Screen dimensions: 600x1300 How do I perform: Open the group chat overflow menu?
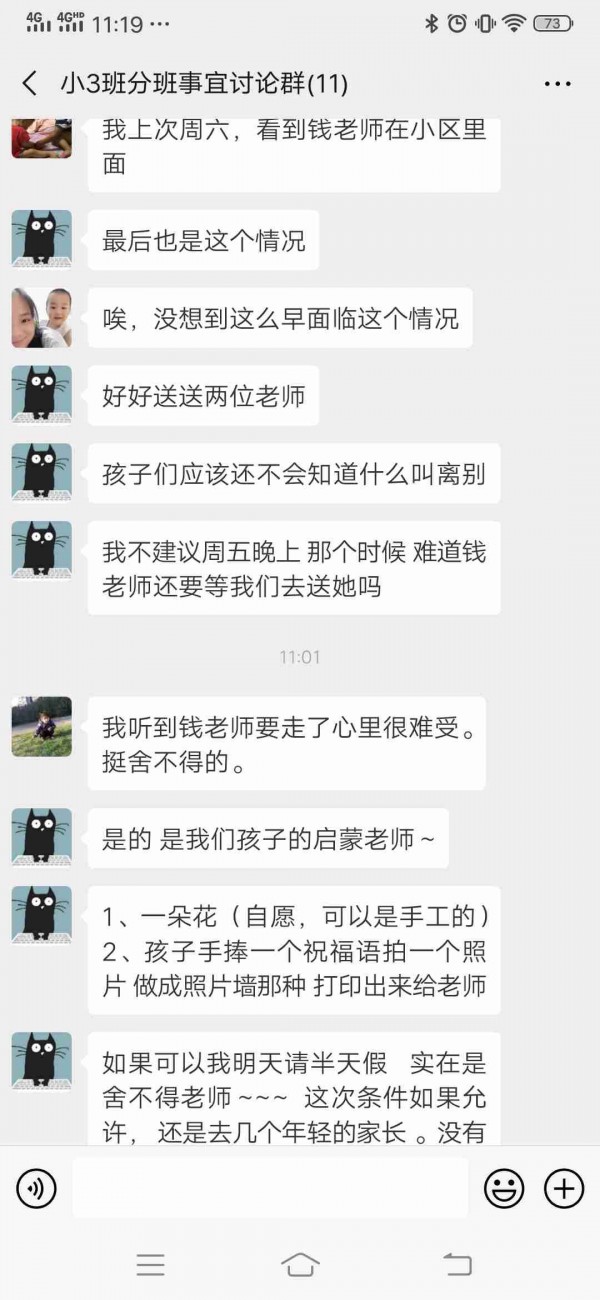point(557,84)
